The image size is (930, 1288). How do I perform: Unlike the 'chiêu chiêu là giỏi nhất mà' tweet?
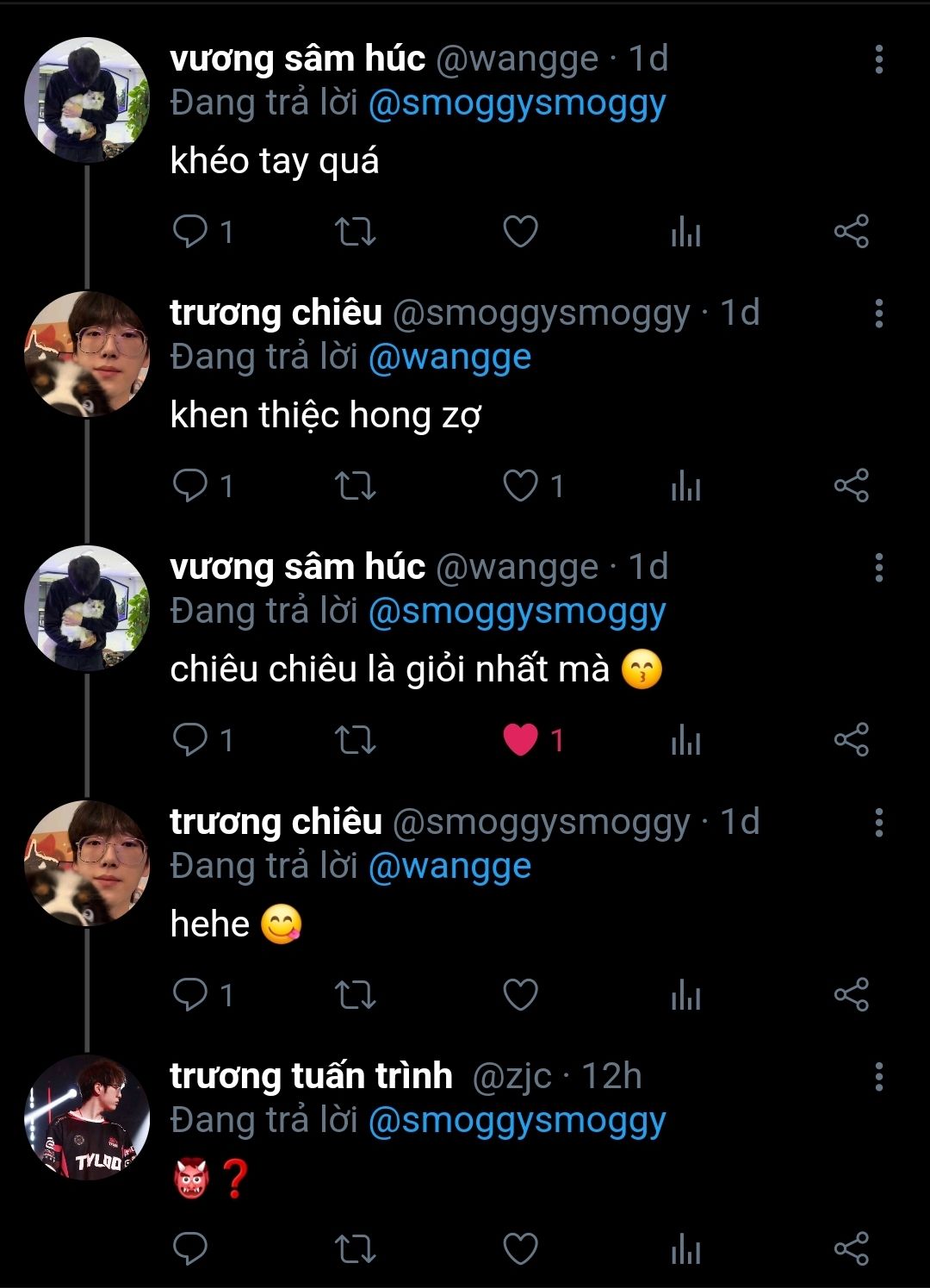520,740
